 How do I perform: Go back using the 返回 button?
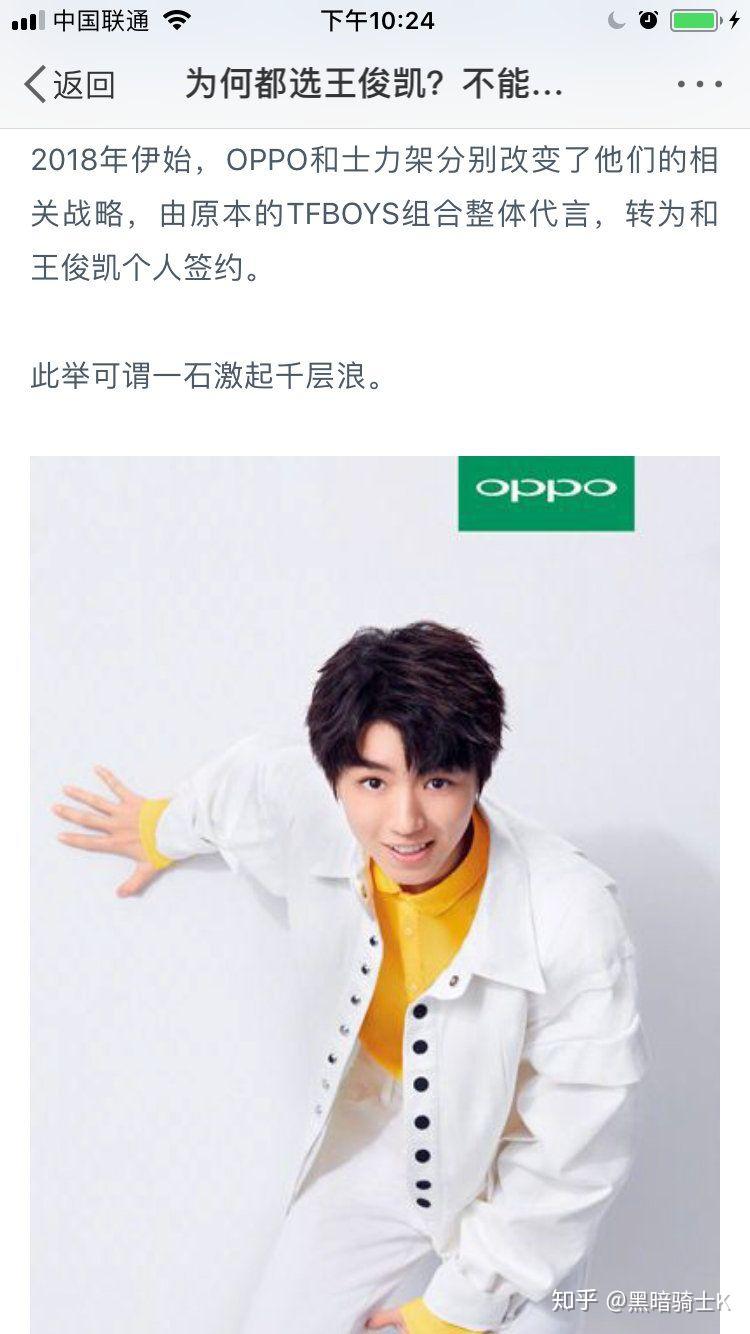68,85
